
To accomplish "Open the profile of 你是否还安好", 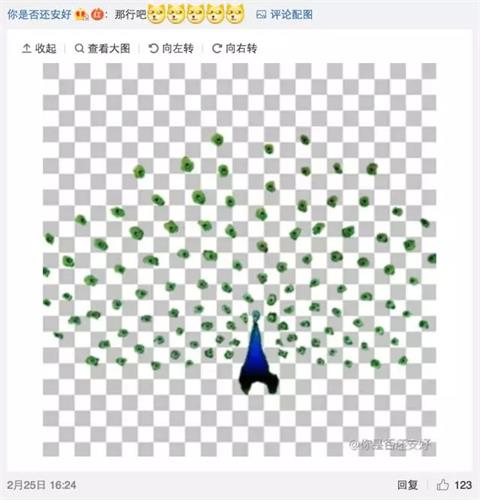I will click(x=39, y=14).
